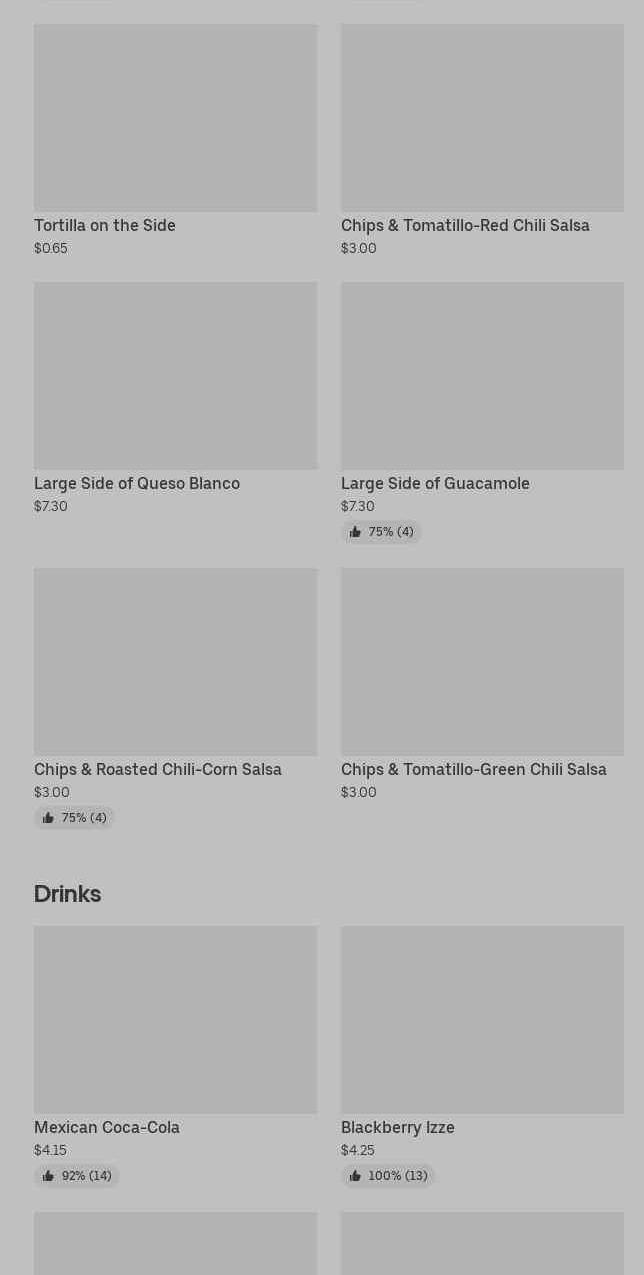
Task: Select the Blackberry Izze drink
Action: coord(482,1057)
